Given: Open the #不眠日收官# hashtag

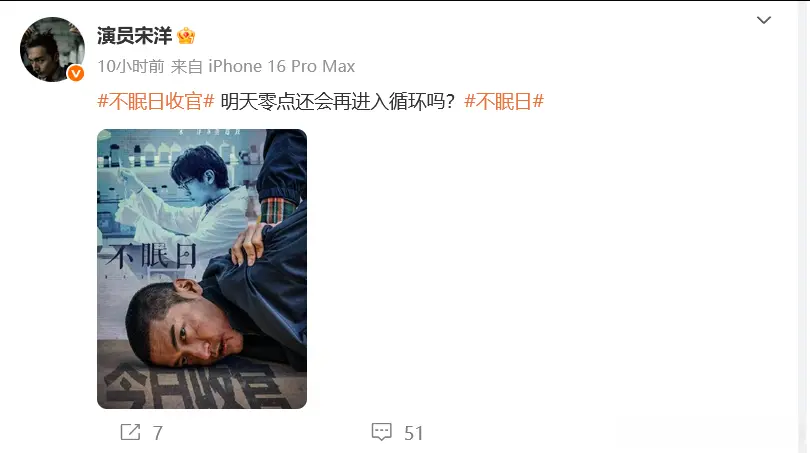Looking at the screenshot, I should [155, 101].
